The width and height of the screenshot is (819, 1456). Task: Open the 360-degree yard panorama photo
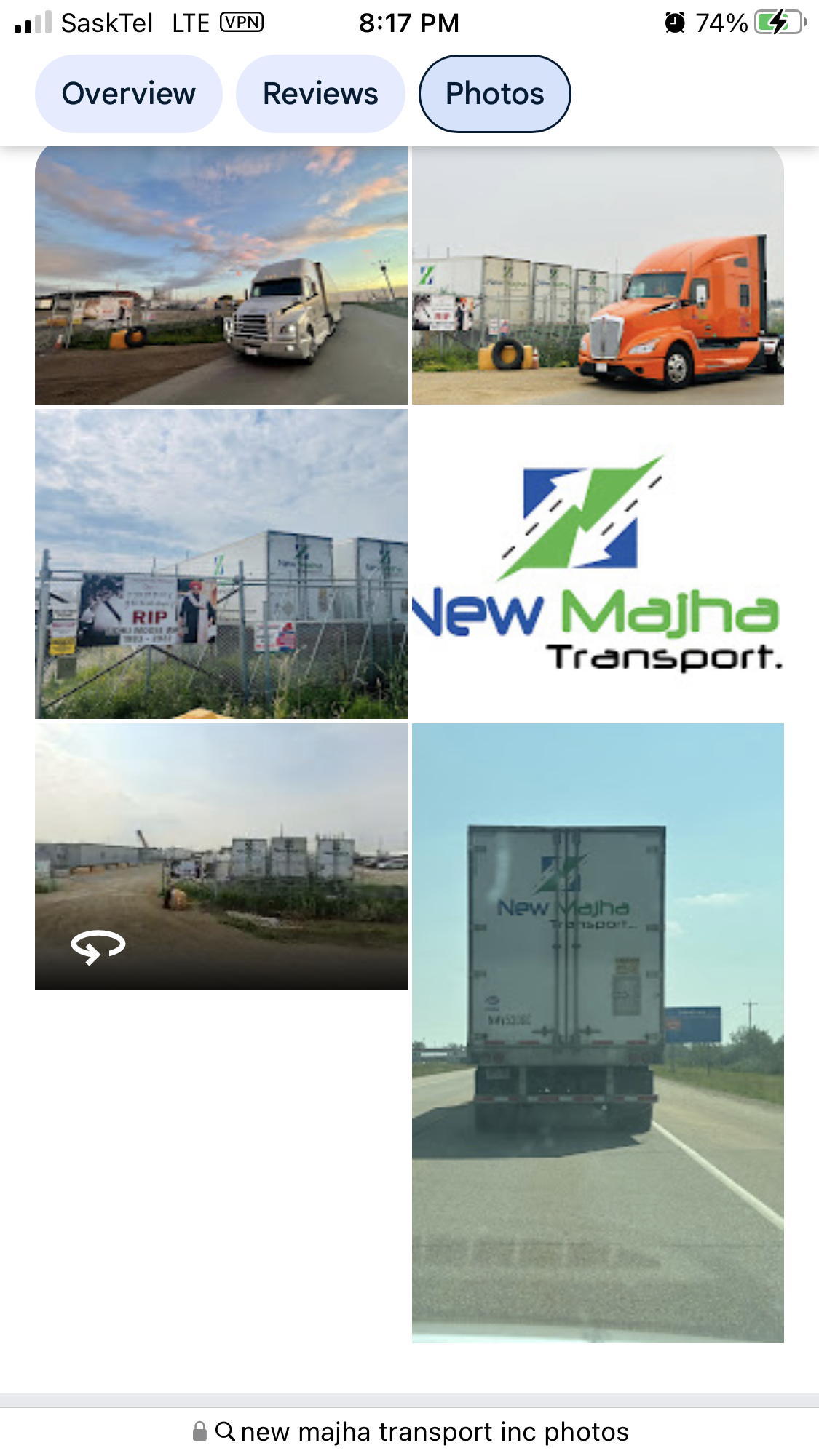click(x=221, y=856)
